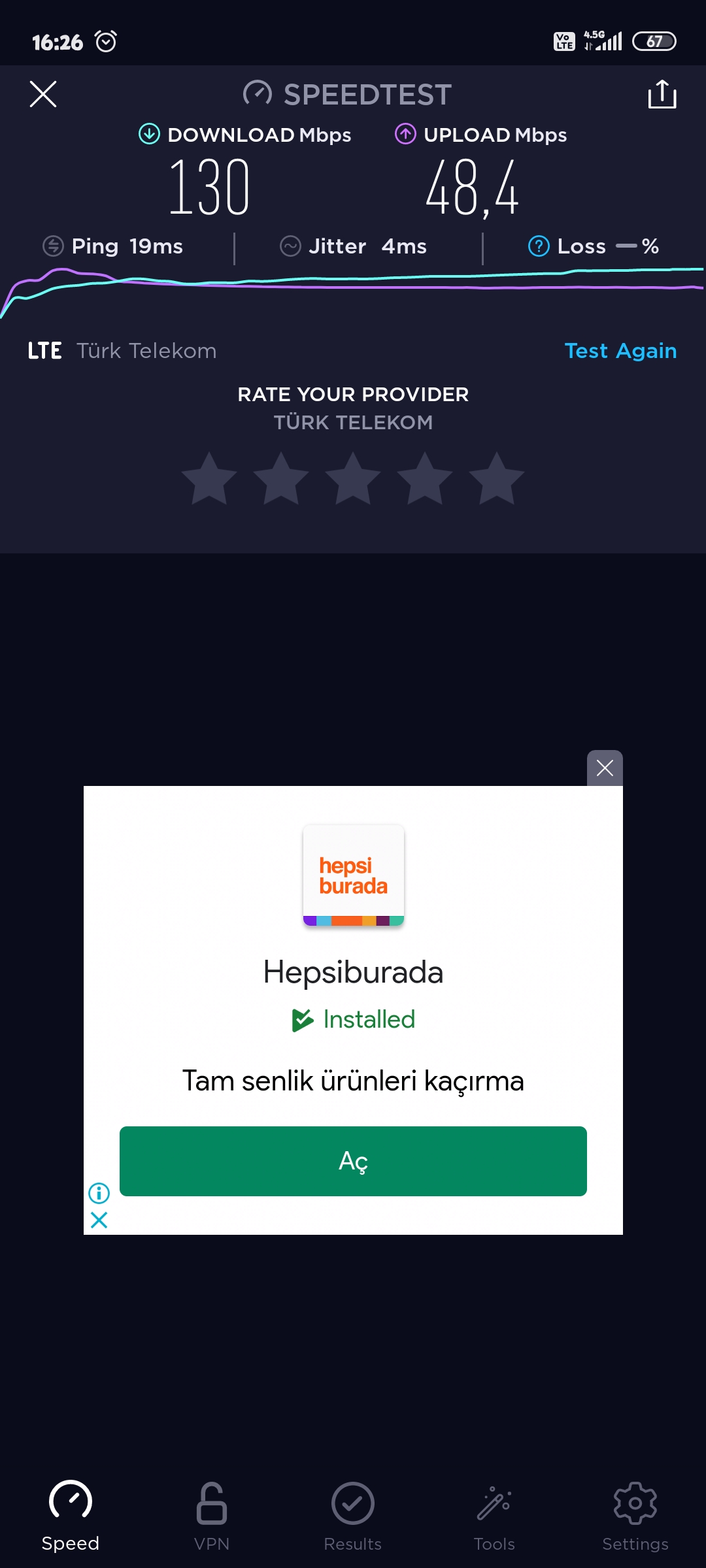This screenshot has width=706, height=1568.
Task: Open the packet Loss help icon
Action: click(539, 246)
